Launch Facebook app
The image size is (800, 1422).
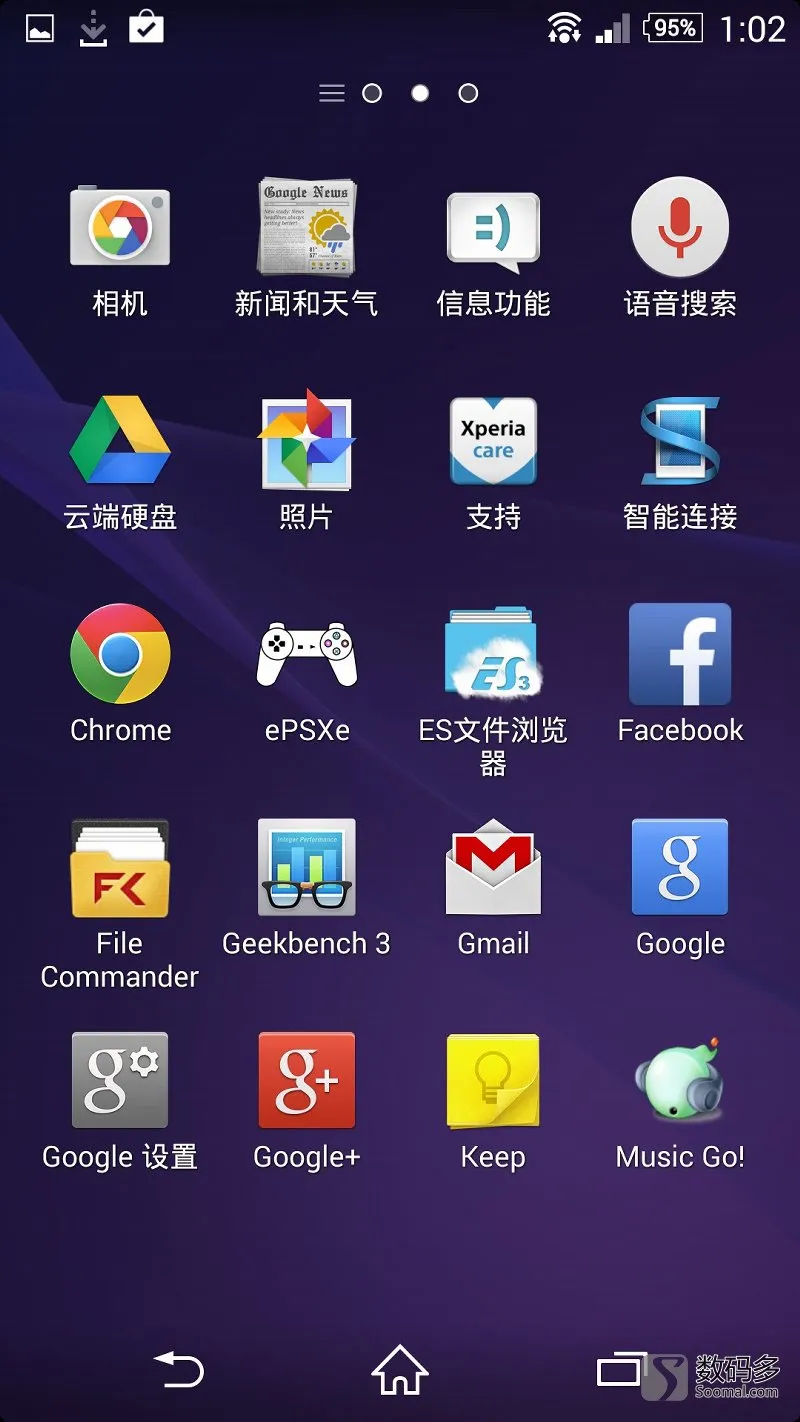click(680, 655)
